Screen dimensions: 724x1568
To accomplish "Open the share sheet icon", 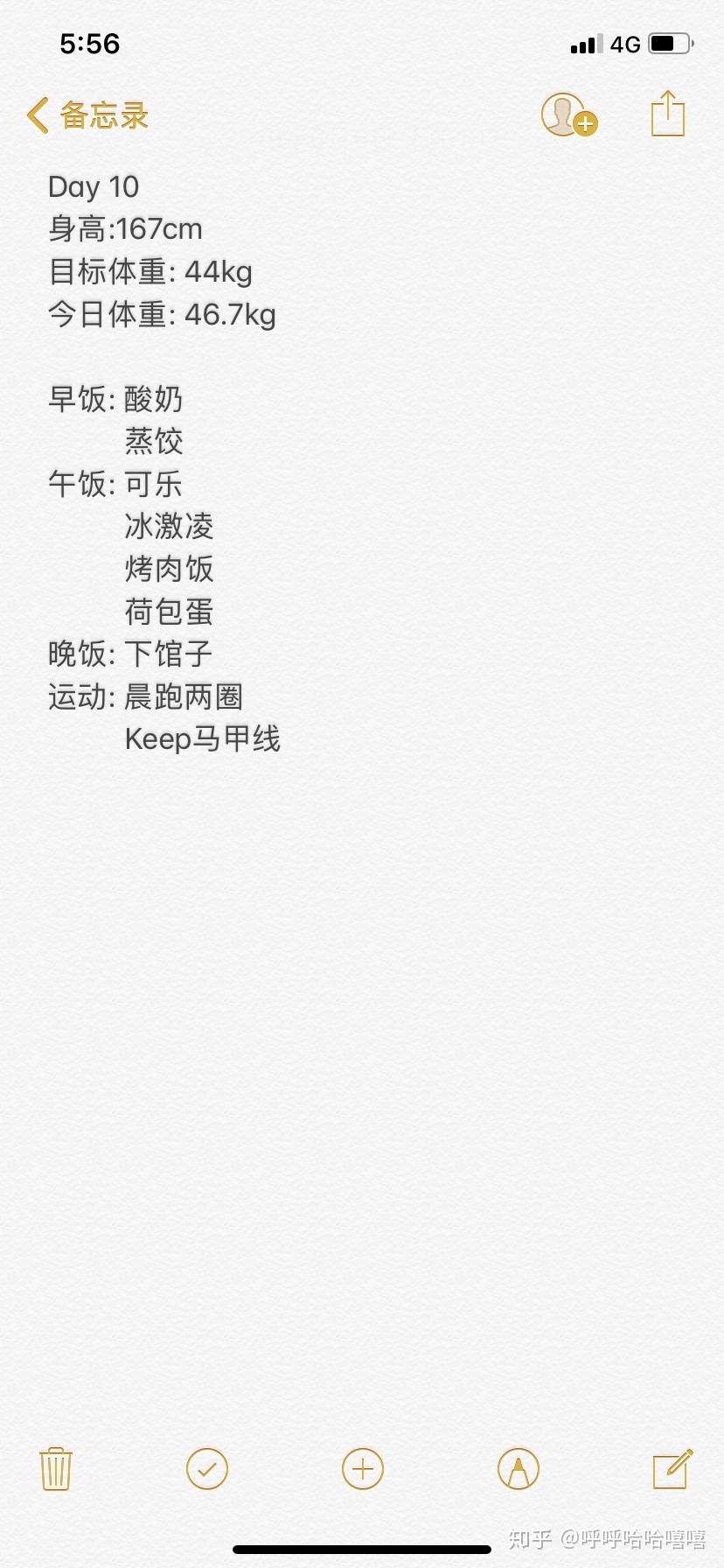I will [668, 114].
